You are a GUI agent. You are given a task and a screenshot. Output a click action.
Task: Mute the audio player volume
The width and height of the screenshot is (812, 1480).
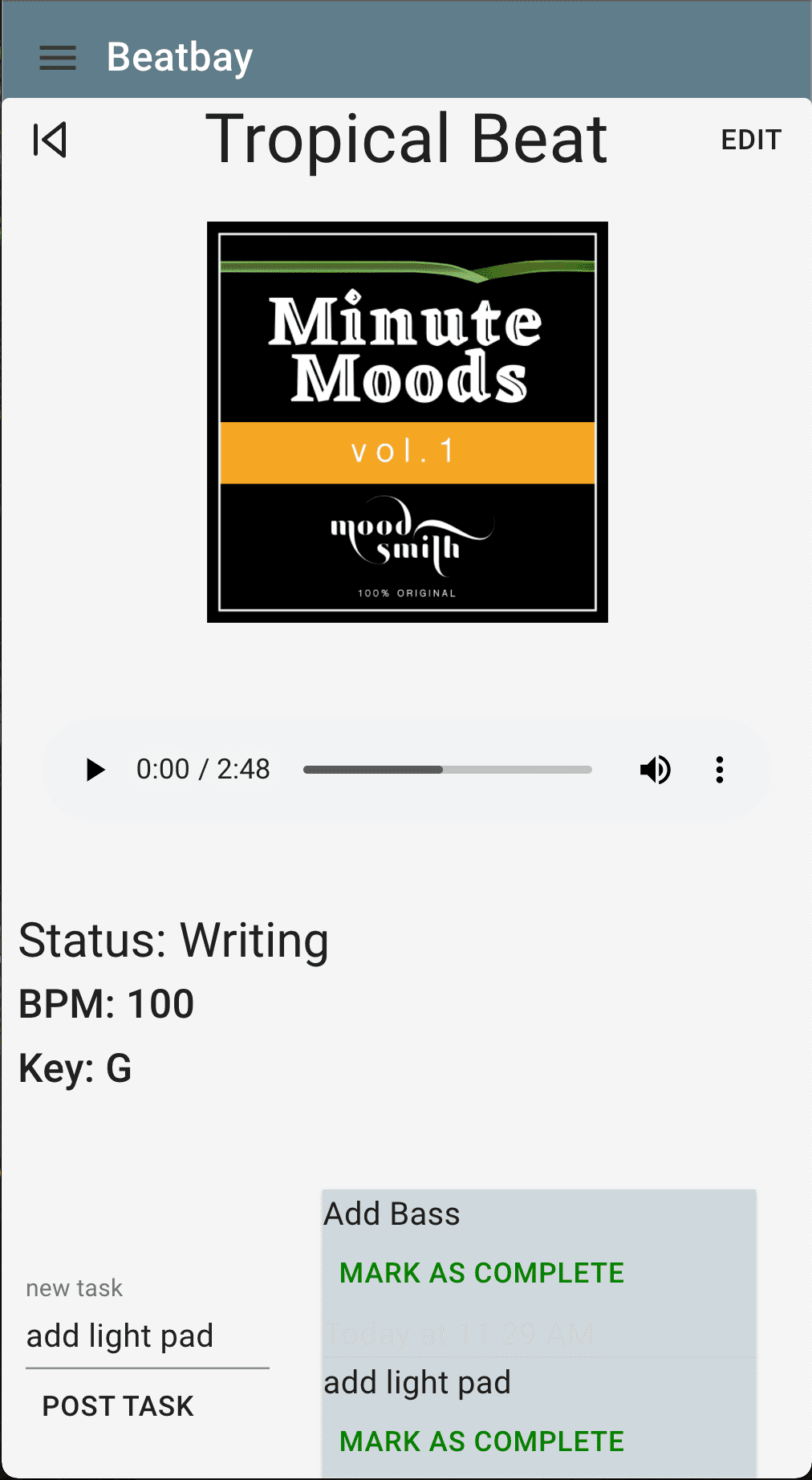click(x=655, y=770)
